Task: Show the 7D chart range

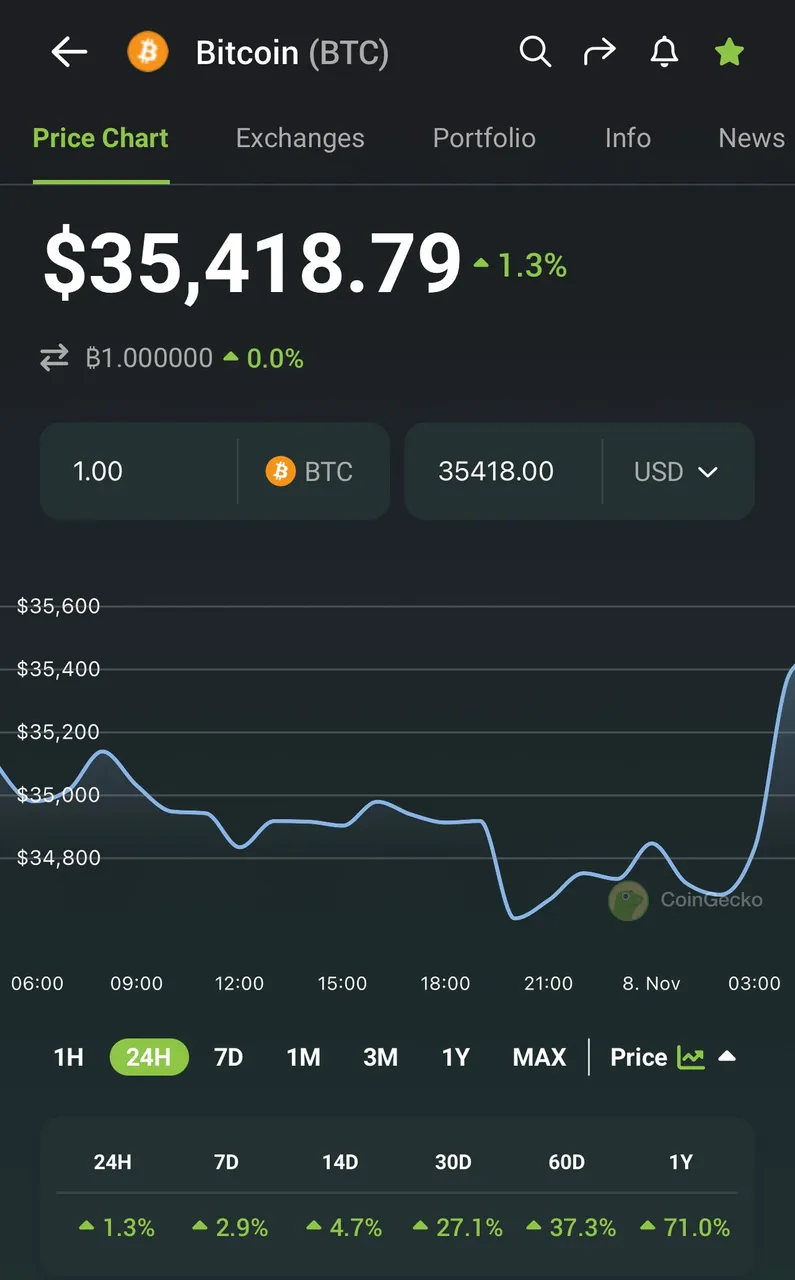Action: coord(229,1057)
